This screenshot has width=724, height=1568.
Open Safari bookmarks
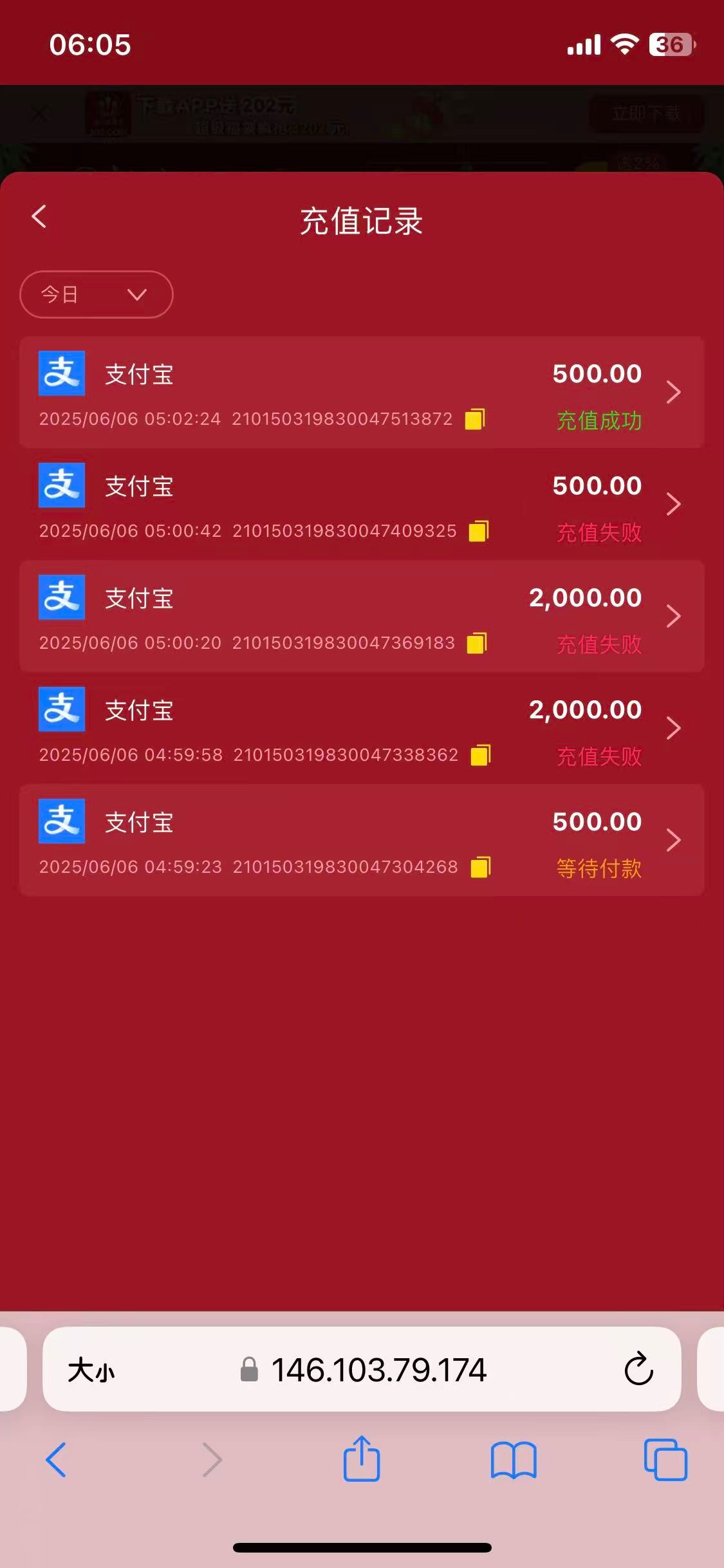[x=514, y=1460]
